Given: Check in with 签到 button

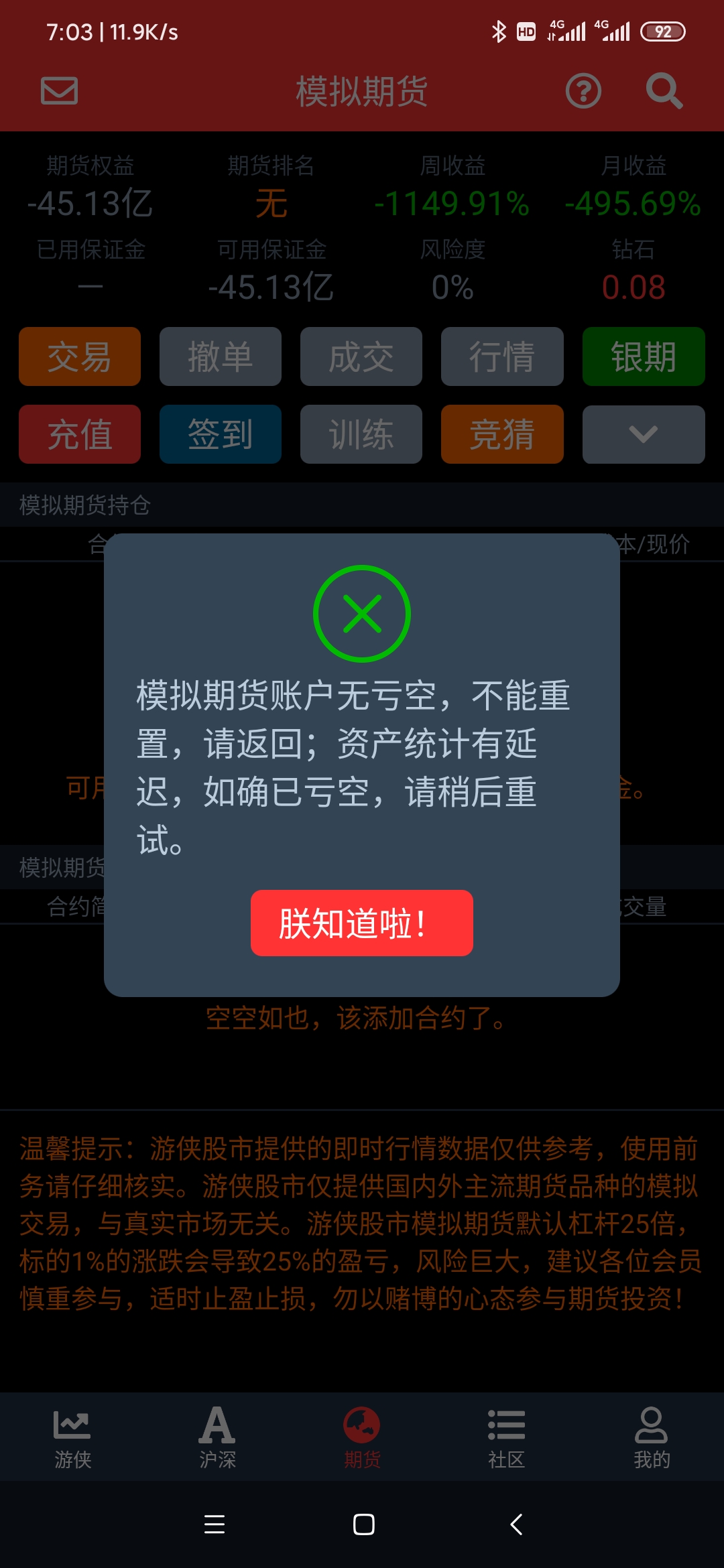Looking at the screenshot, I should 221,434.
